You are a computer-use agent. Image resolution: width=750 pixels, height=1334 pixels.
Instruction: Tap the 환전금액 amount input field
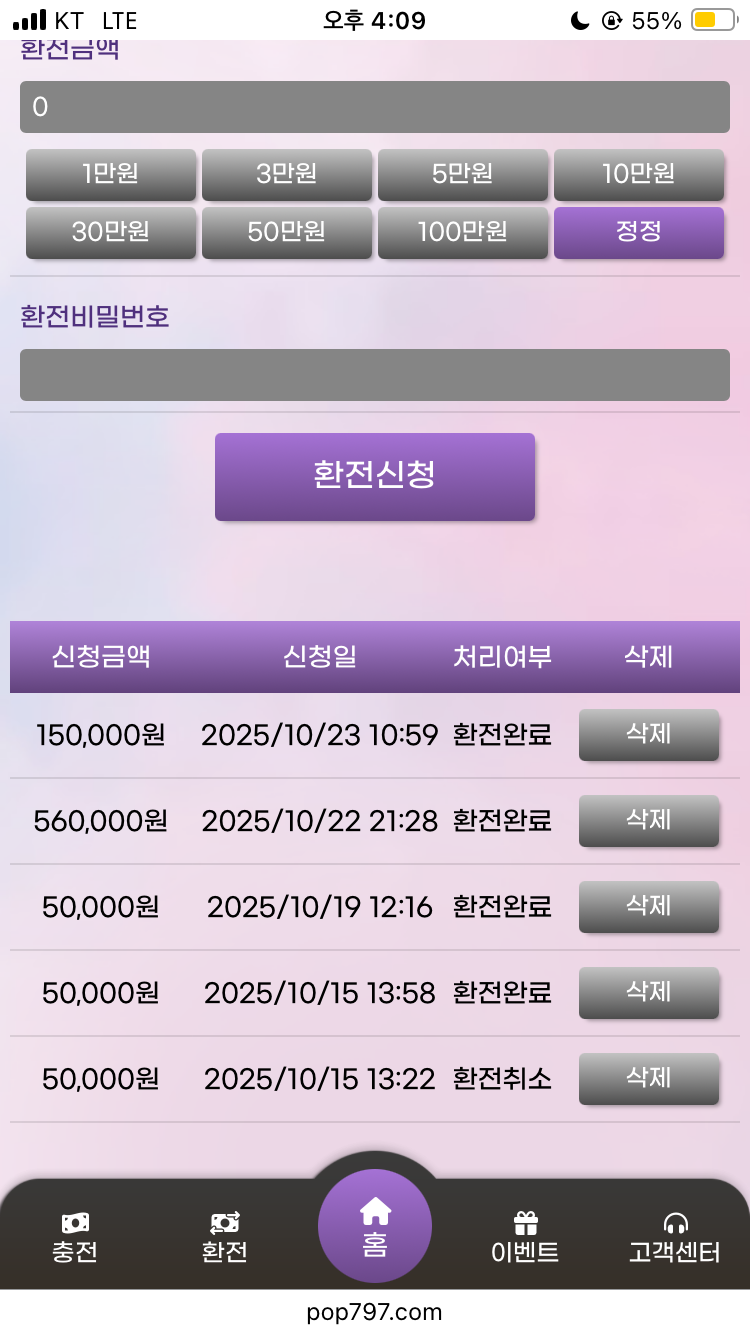tap(374, 107)
